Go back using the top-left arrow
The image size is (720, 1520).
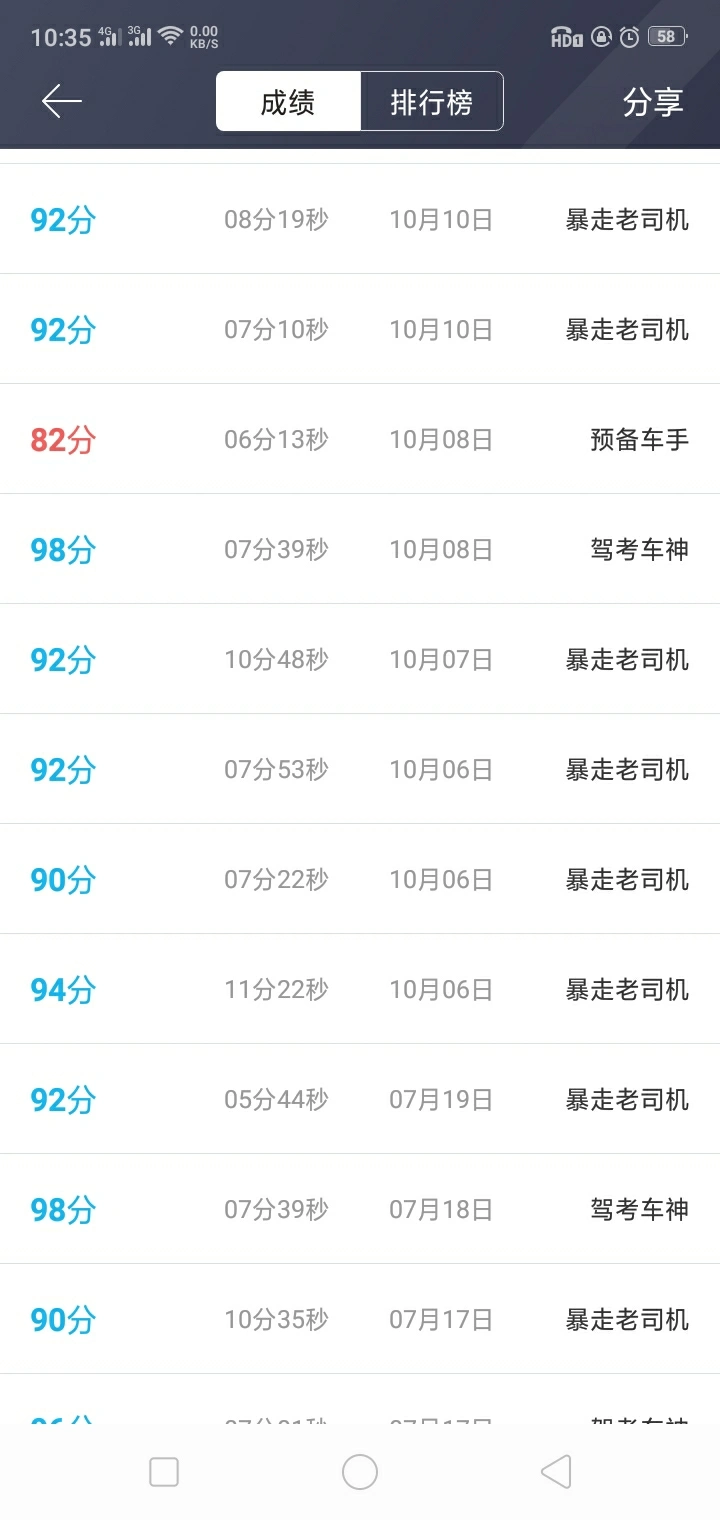click(x=62, y=101)
